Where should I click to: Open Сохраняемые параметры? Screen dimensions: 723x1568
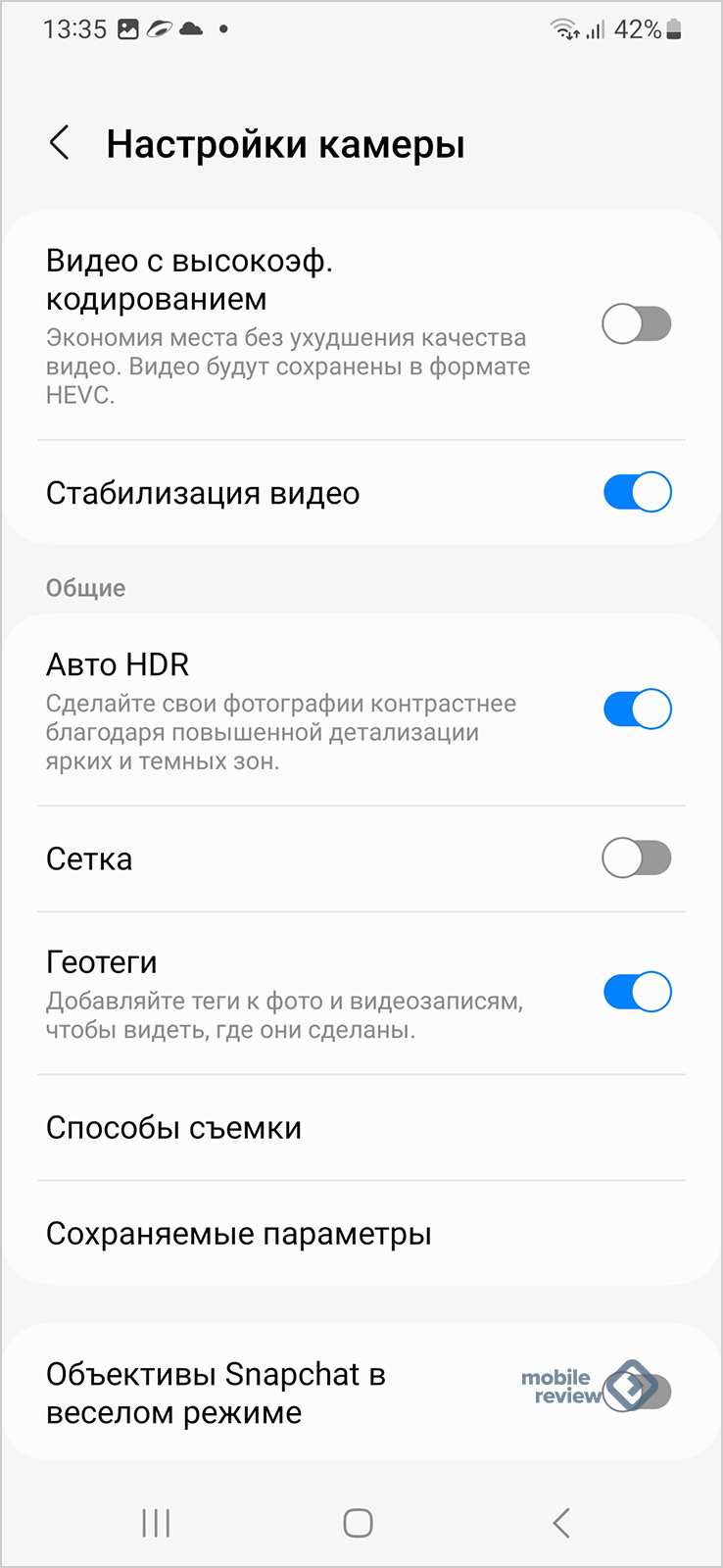361,1234
